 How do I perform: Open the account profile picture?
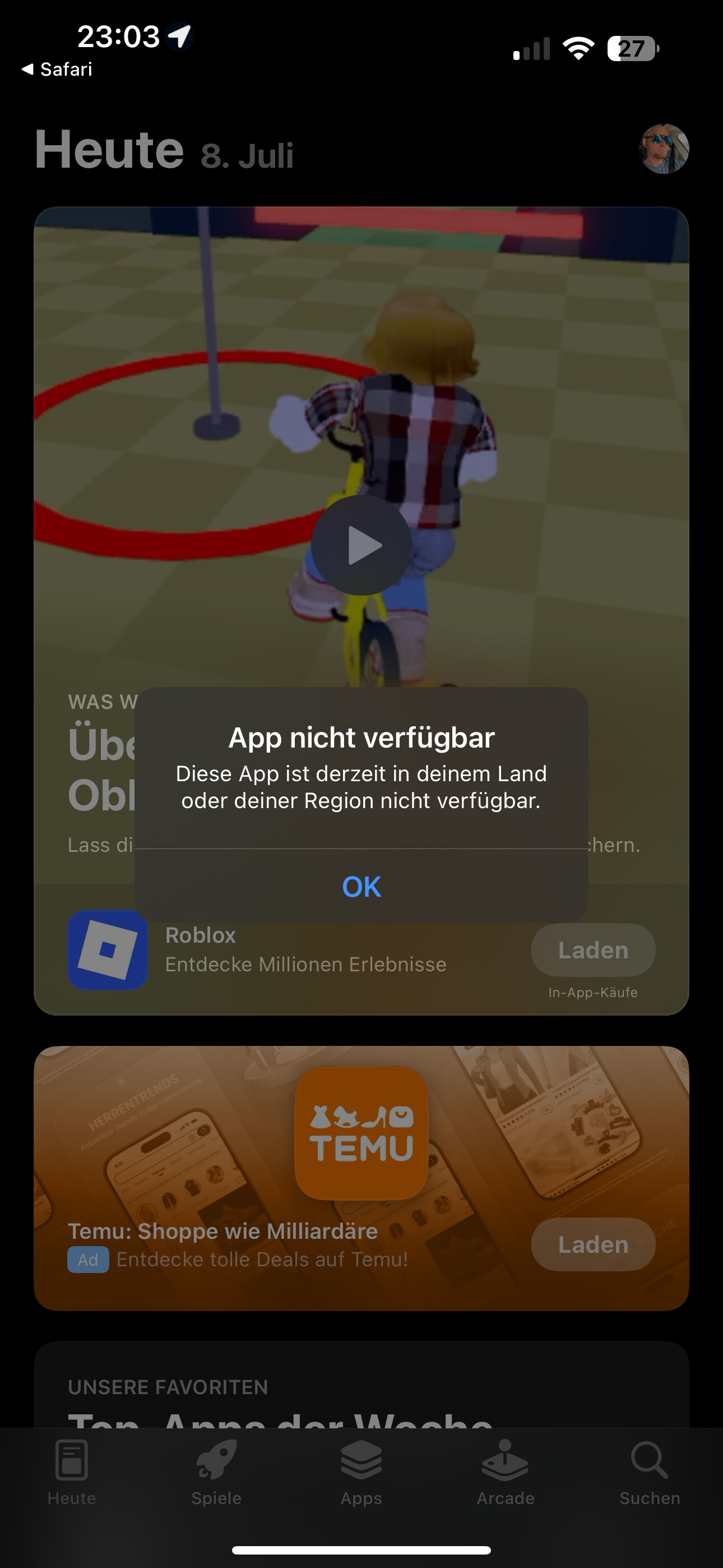pos(664,149)
